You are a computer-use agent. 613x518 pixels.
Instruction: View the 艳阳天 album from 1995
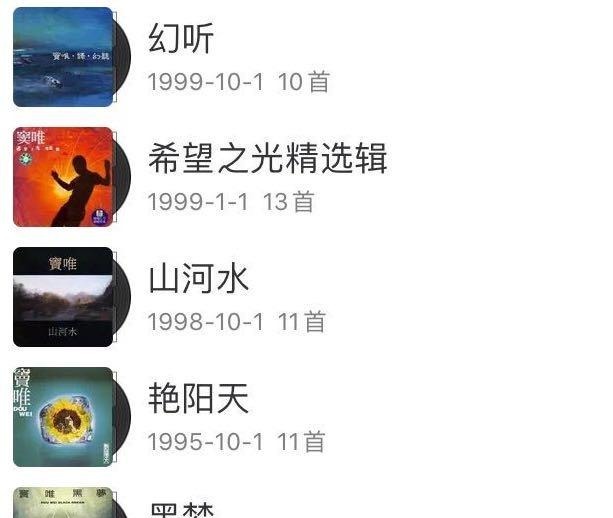[198, 399]
